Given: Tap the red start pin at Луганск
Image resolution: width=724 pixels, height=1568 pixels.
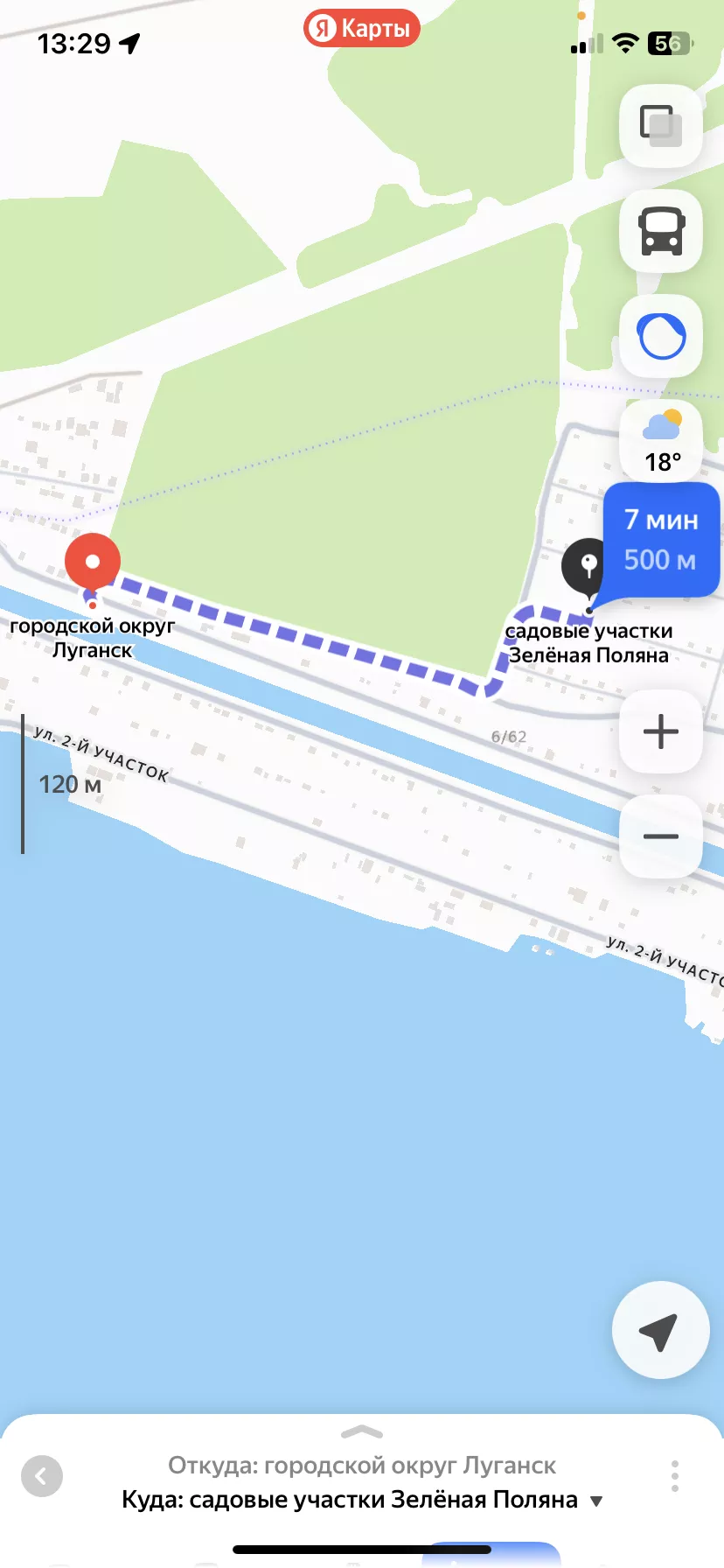Looking at the screenshot, I should pos(93,562).
